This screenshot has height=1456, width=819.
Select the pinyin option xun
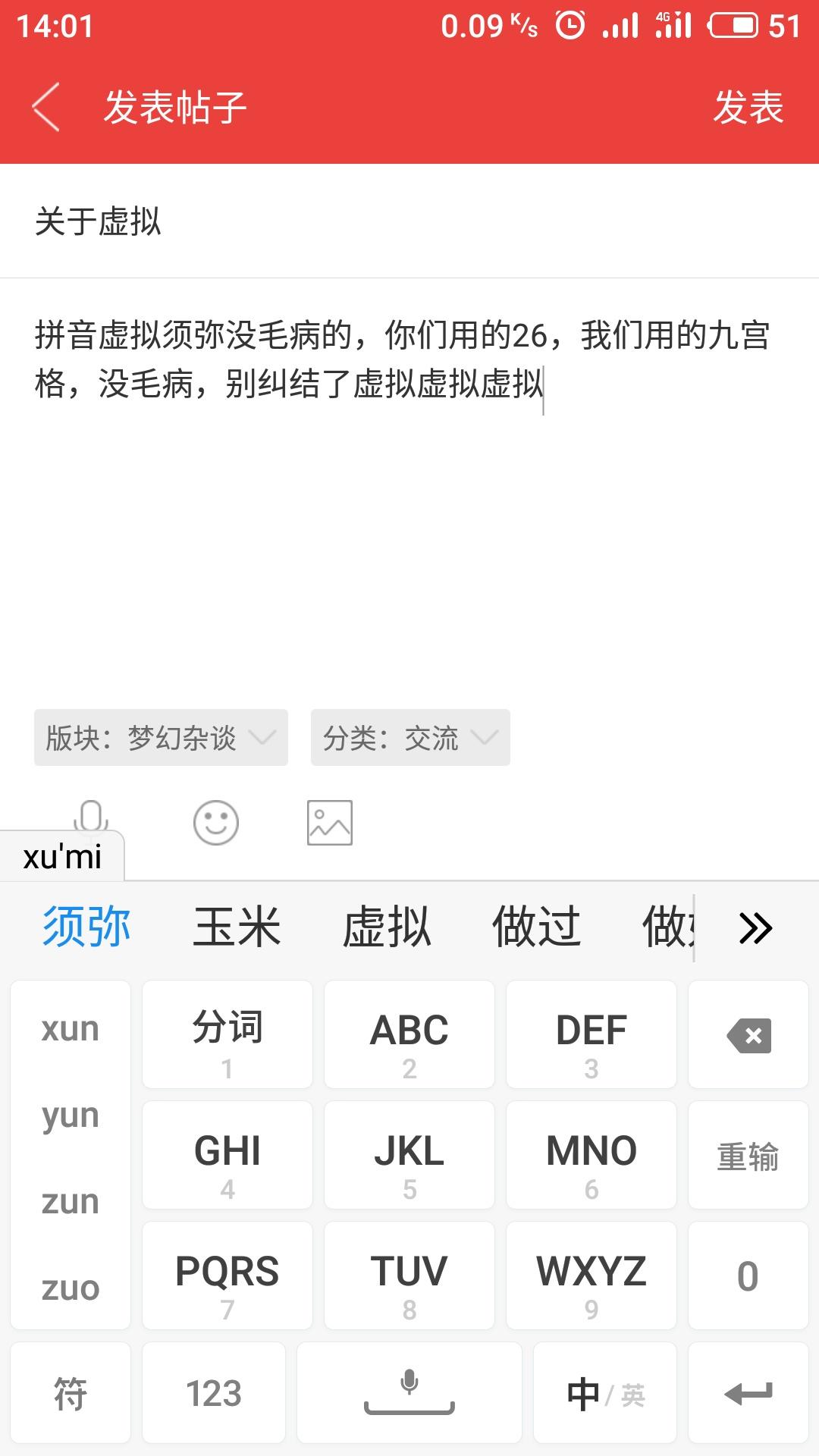pyautogui.click(x=71, y=1029)
